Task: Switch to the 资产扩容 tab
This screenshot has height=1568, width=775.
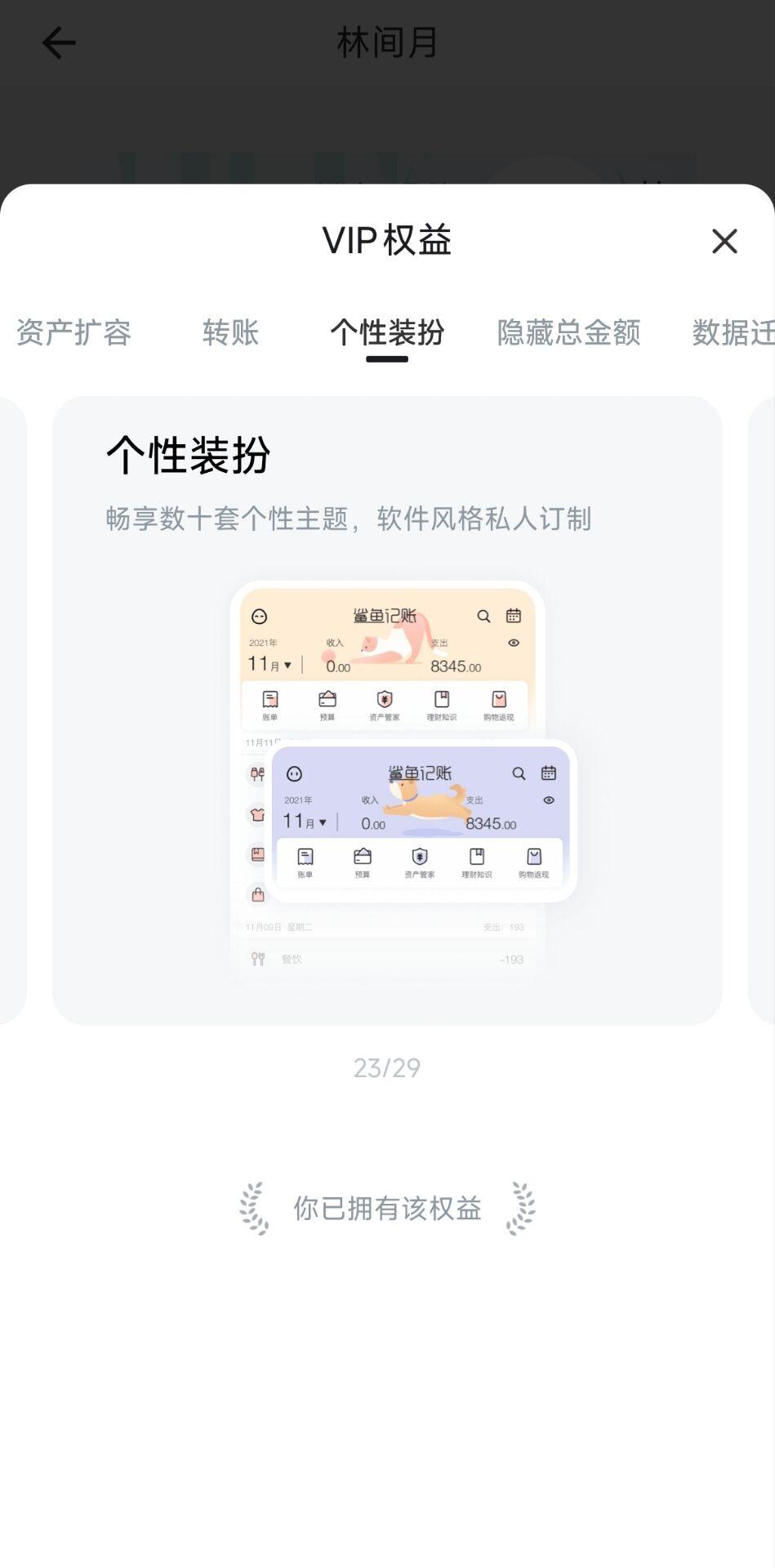Action: 73,332
